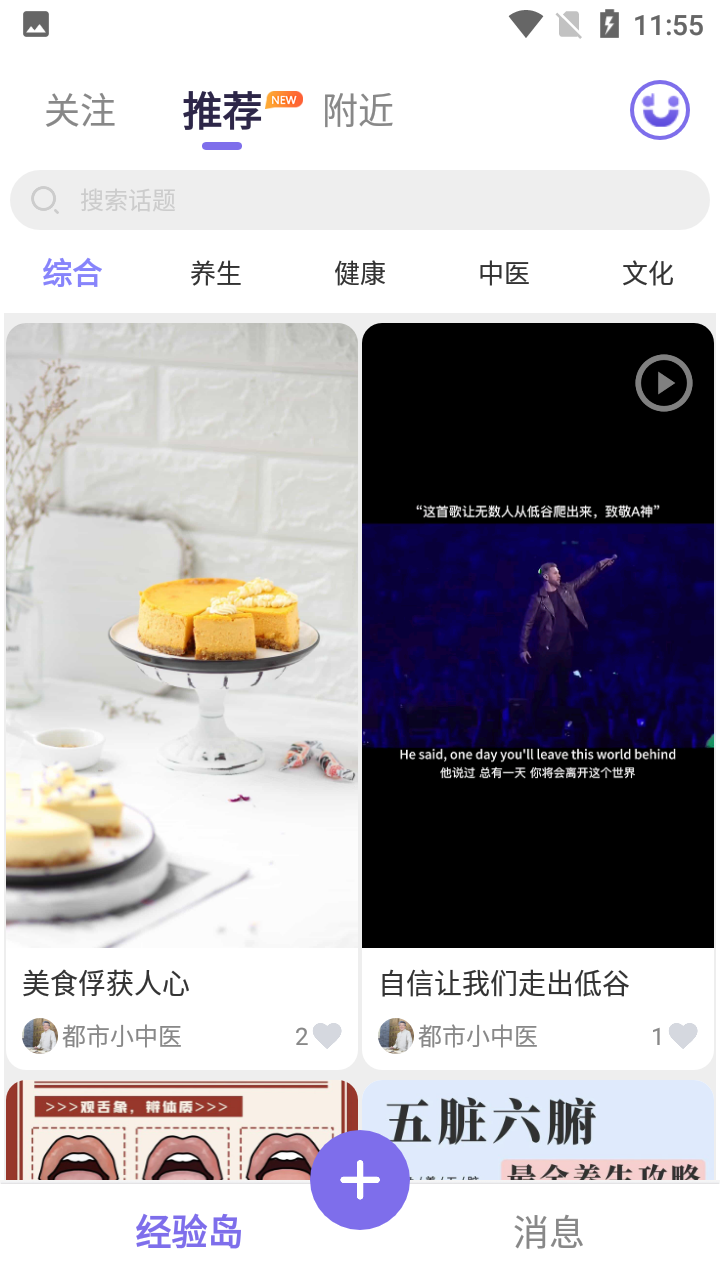Tap the play icon on the video card

(663, 383)
